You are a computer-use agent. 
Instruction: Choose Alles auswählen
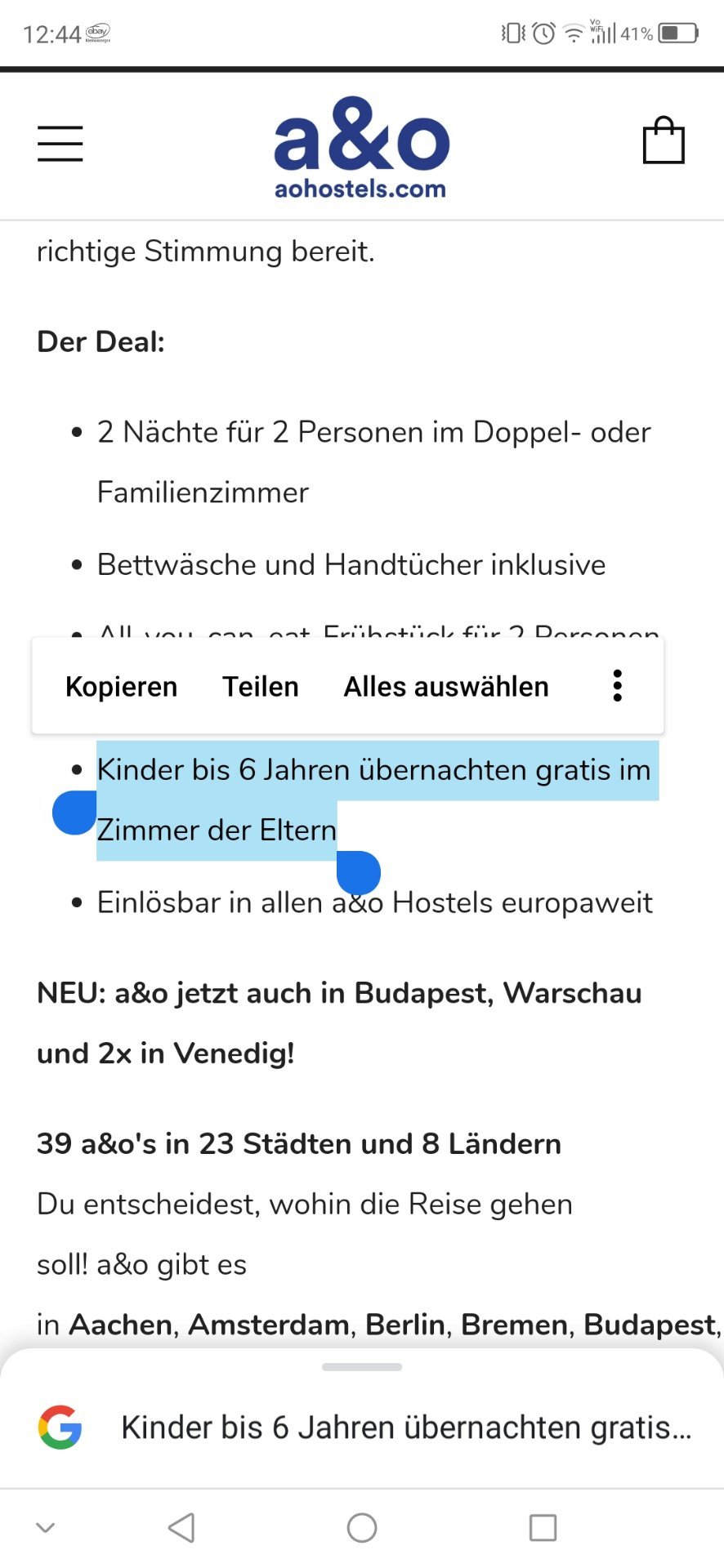coord(446,687)
